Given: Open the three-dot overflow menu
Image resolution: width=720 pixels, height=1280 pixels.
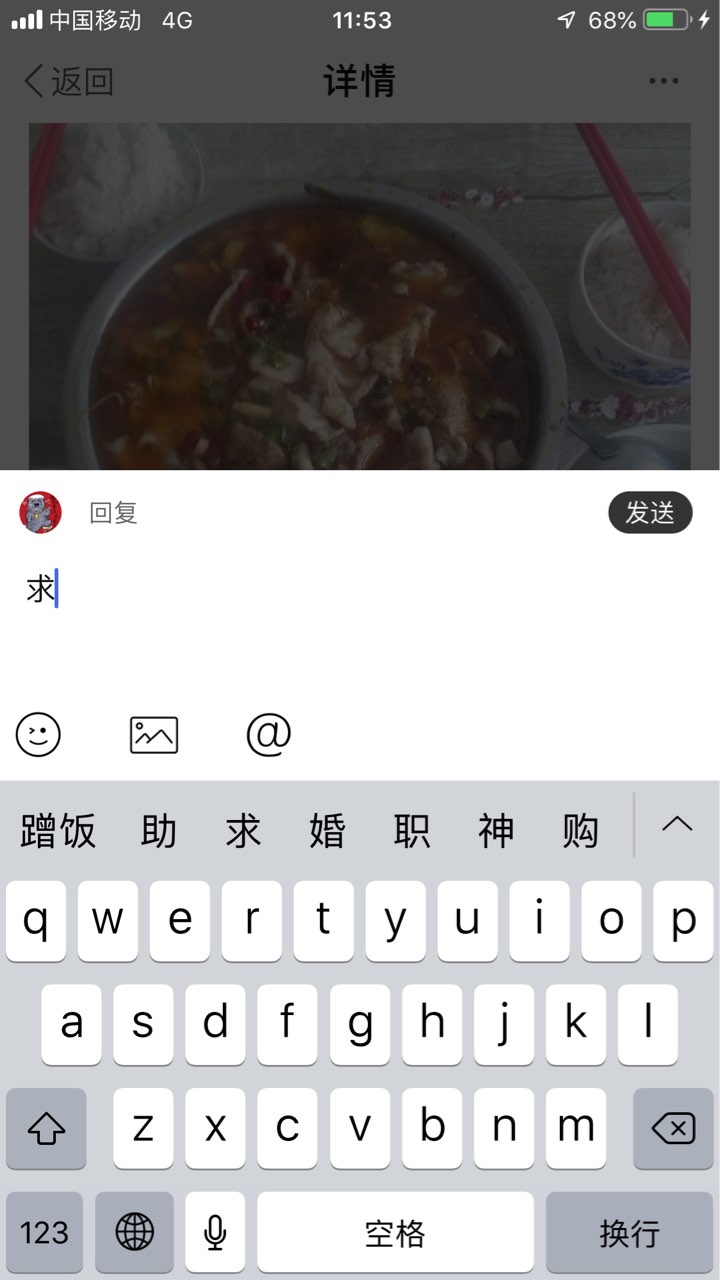Looking at the screenshot, I should pyautogui.click(x=664, y=81).
